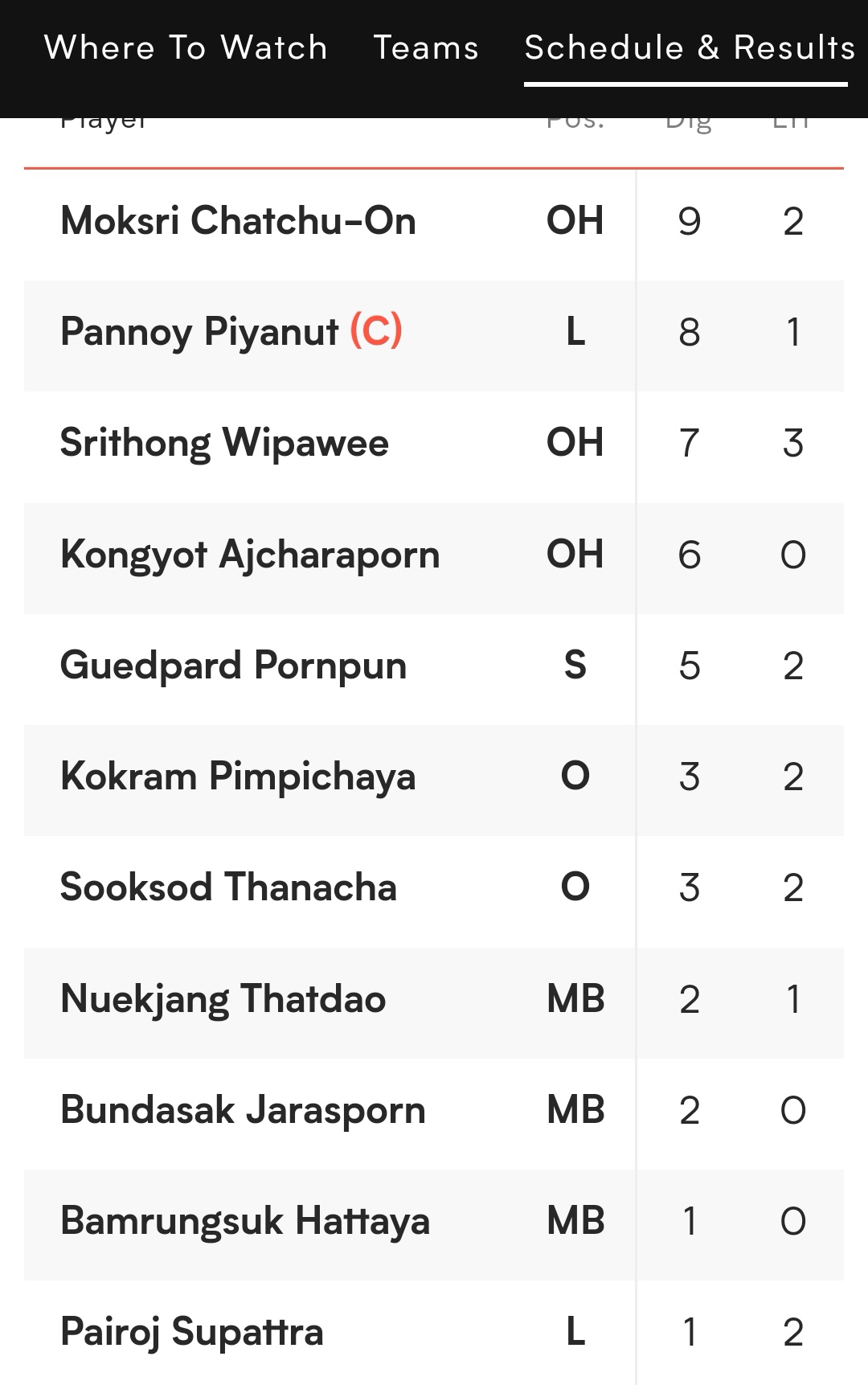
Task: Open the Where To Watch section
Action: pos(186,48)
